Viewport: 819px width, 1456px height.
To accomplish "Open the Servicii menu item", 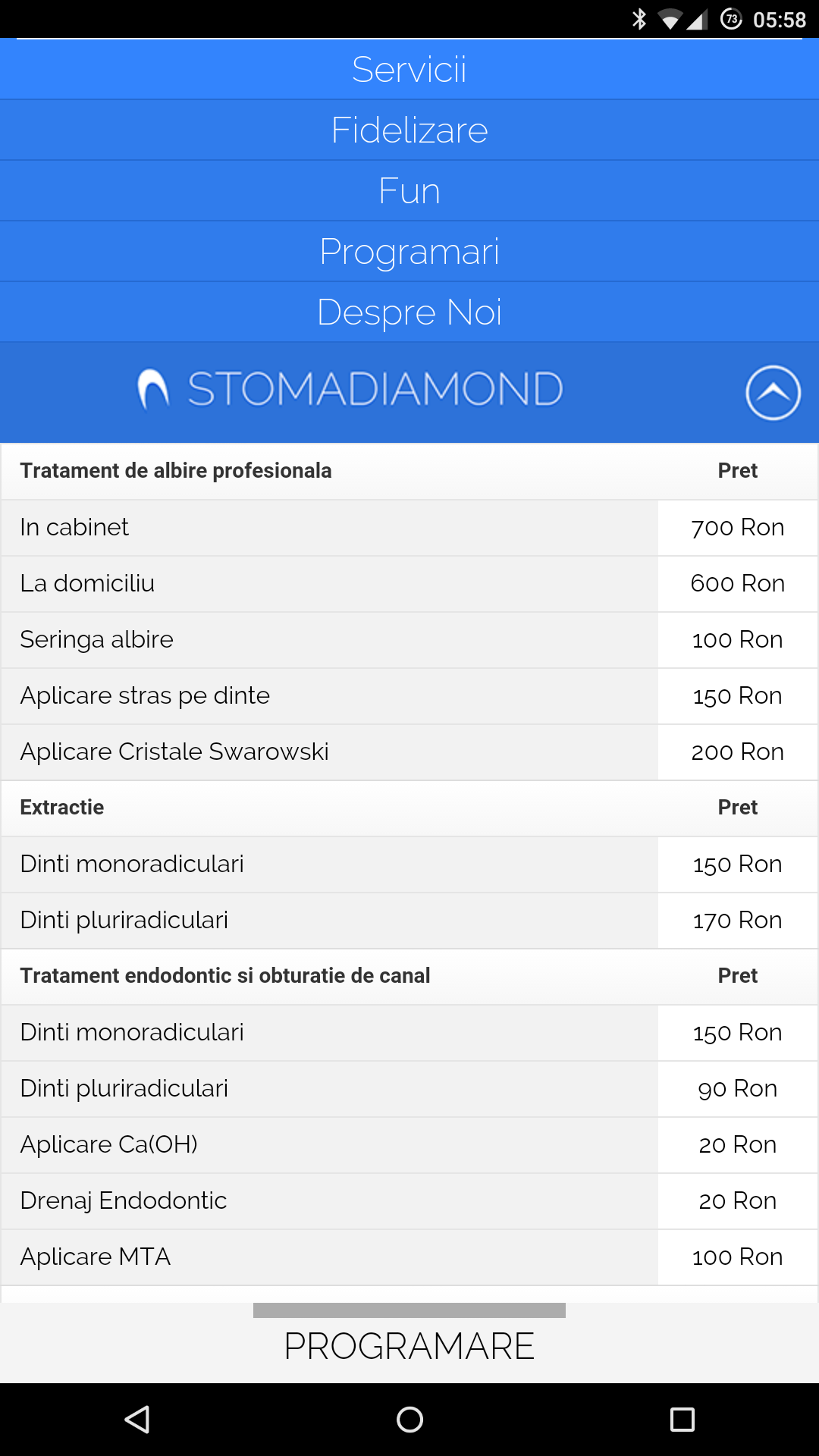I will tap(409, 69).
